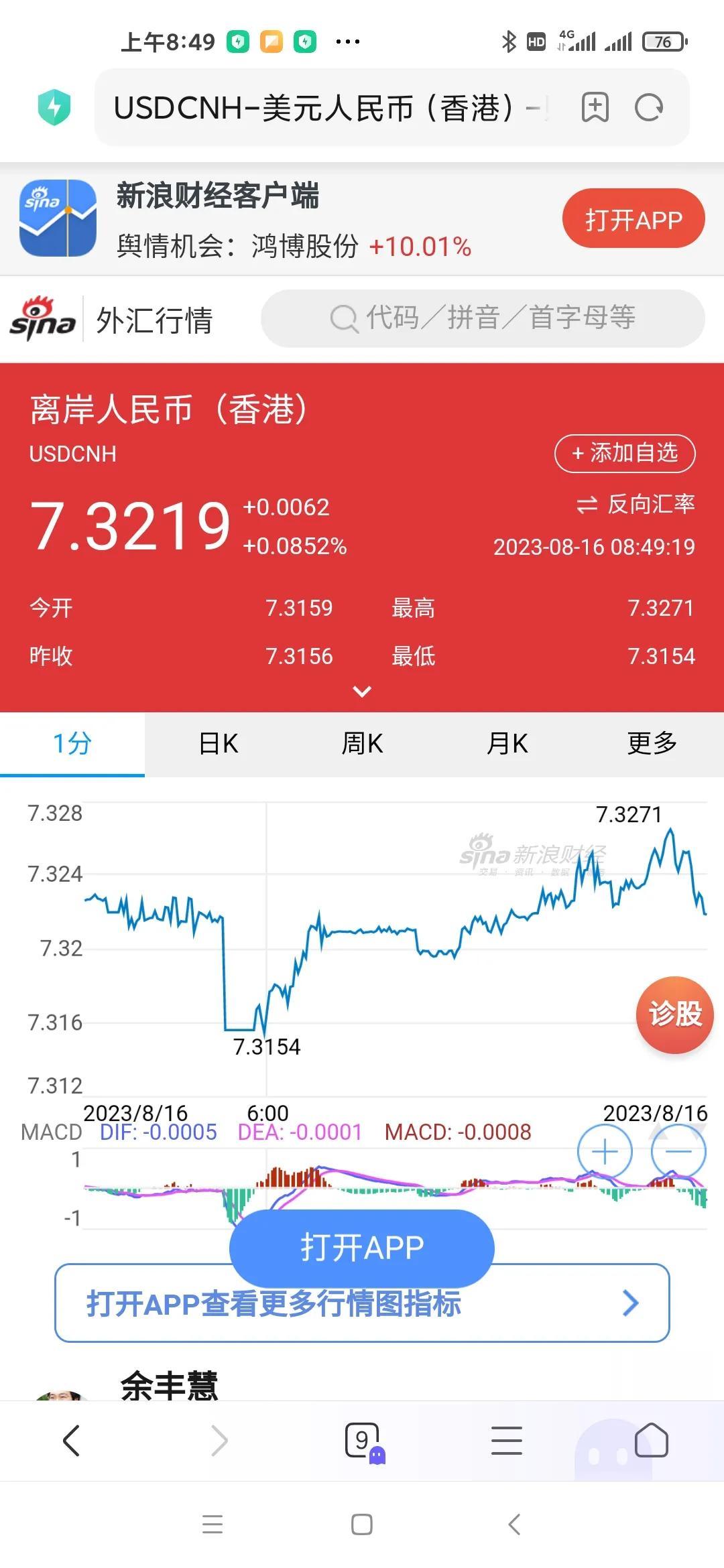Image resolution: width=724 pixels, height=1568 pixels.
Task: Switch to the 周K chart tab
Action: point(362,743)
